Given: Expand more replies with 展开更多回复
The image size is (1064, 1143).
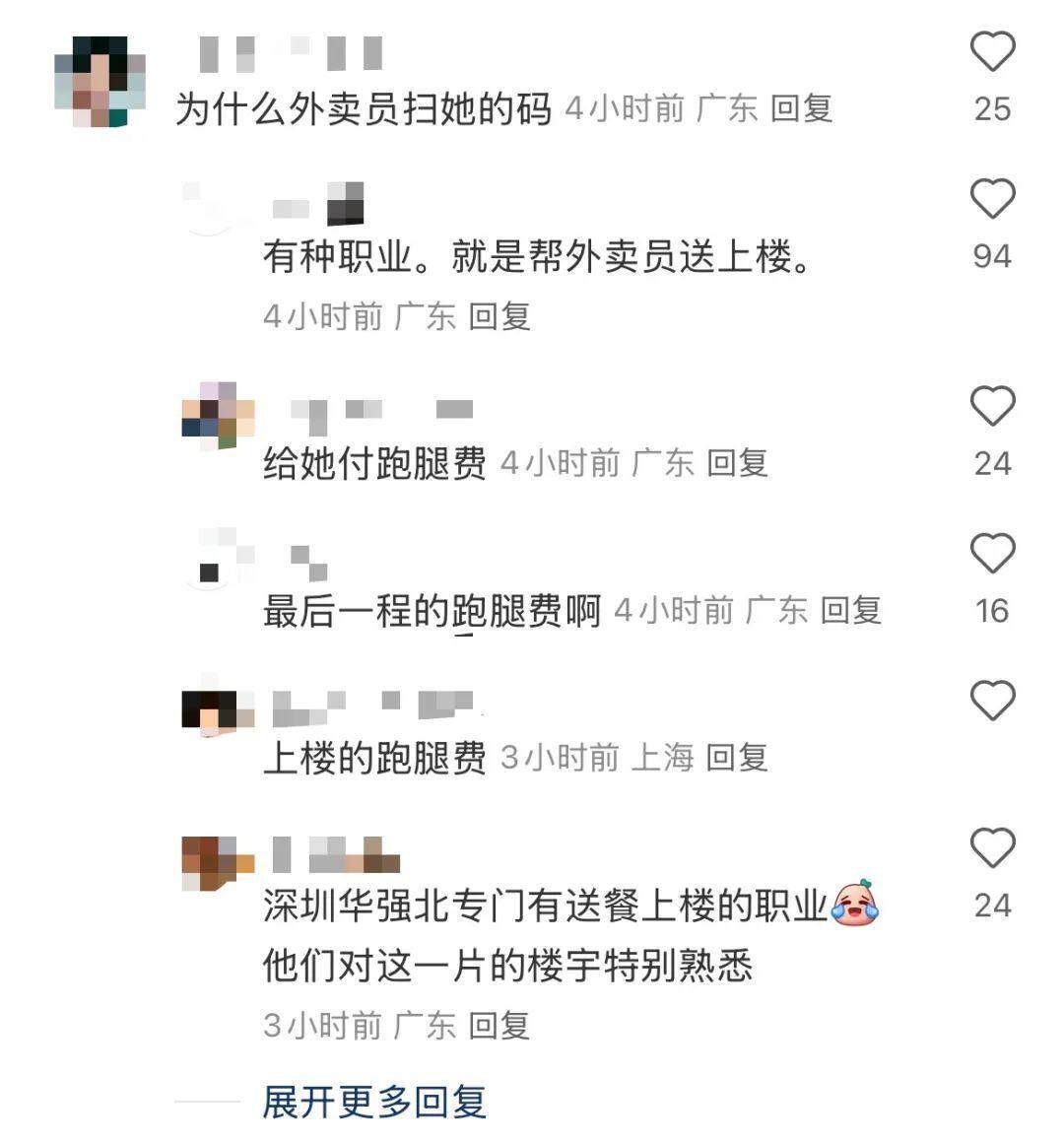Looking at the screenshot, I should 374,1102.
